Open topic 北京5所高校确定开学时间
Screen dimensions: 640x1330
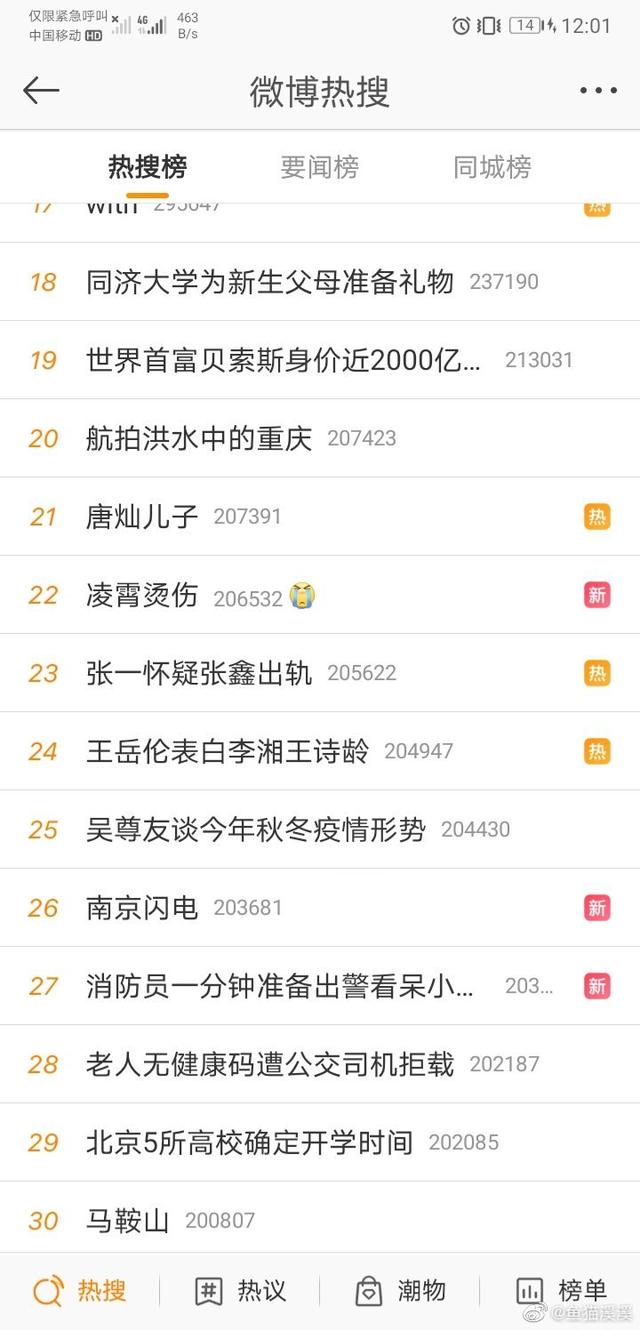click(320, 1142)
